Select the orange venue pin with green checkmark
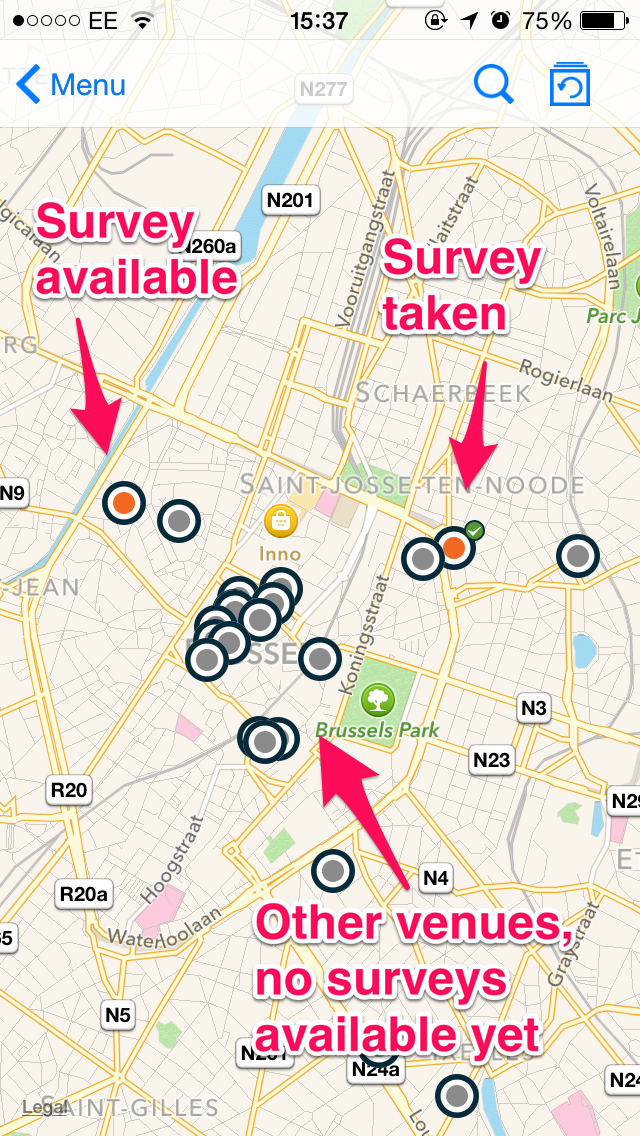This screenshot has height=1136, width=640. [x=455, y=546]
